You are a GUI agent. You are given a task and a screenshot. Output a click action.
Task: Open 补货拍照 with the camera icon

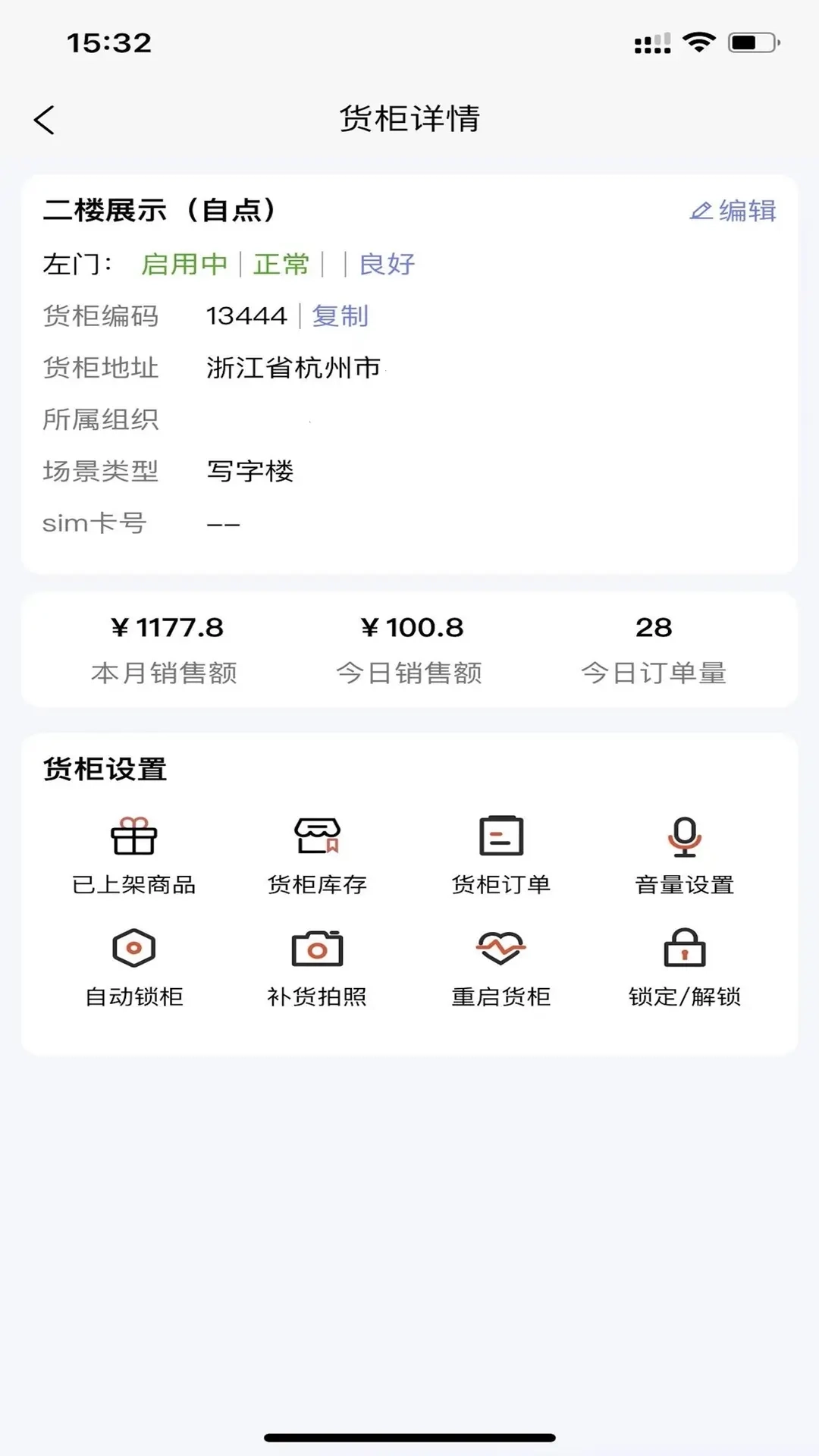tap(318, 948)
